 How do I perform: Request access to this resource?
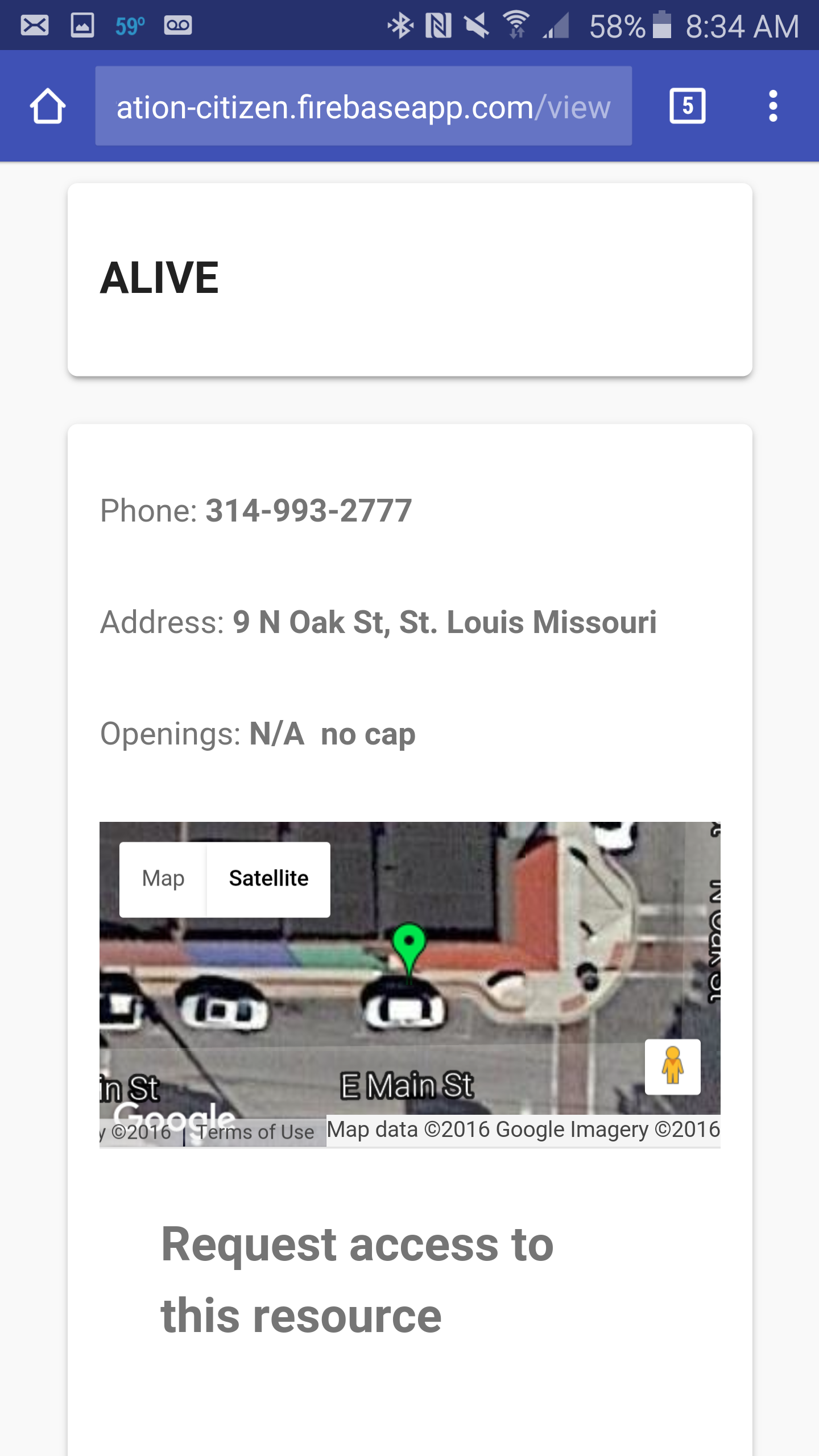[357, 1280]
